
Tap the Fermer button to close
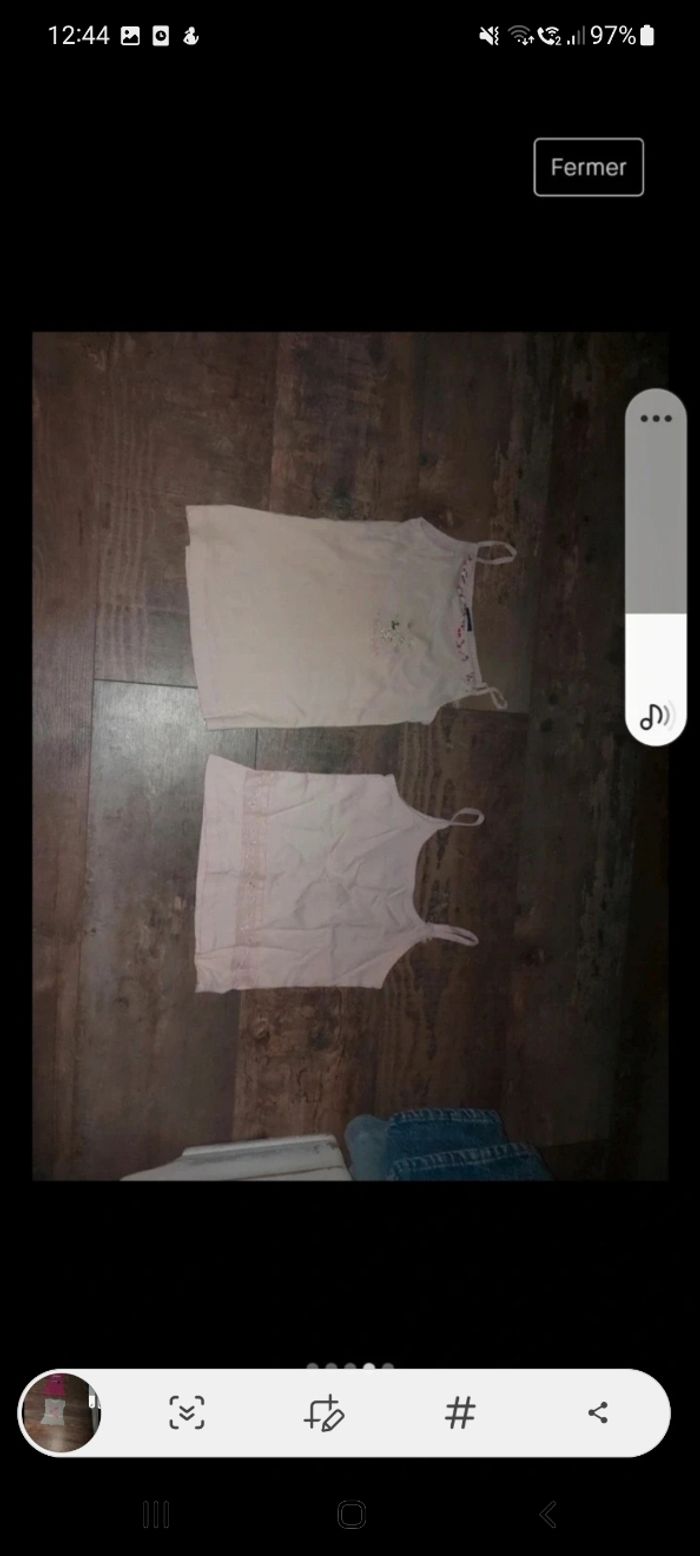[588, 167]
